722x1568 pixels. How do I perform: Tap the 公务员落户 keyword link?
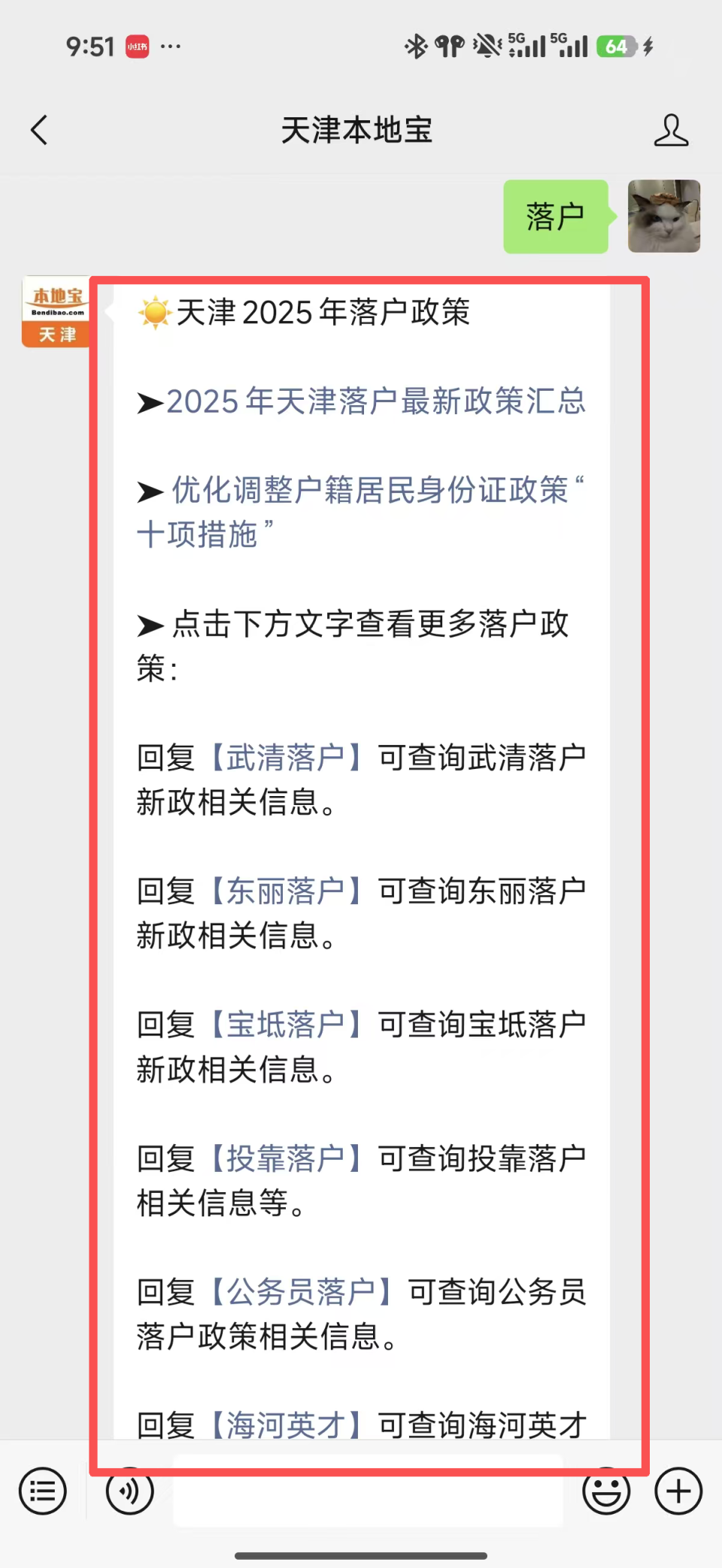(x=305, y=1291)
